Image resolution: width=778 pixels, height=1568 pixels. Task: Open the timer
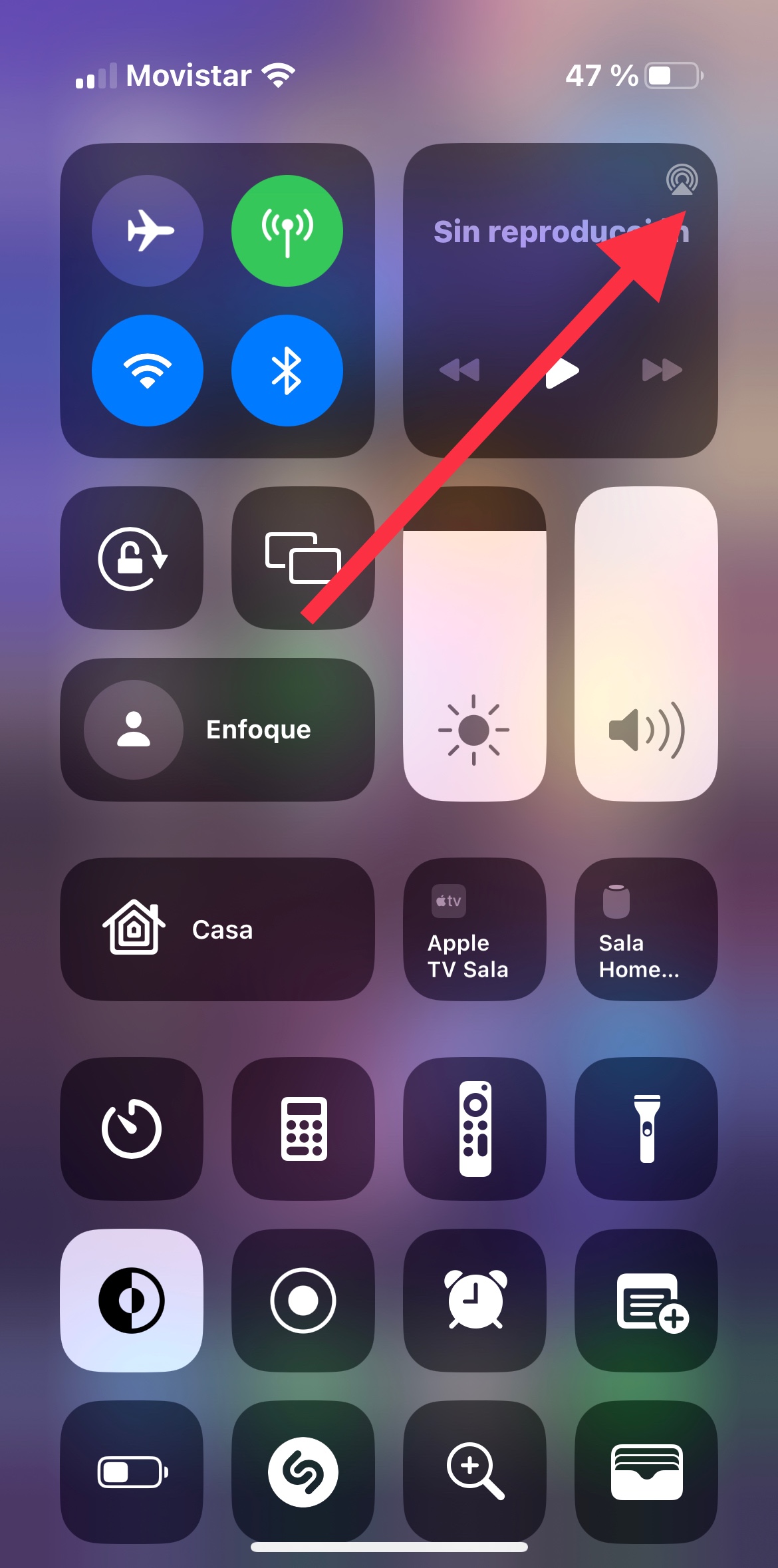[x=132, y=1129]
